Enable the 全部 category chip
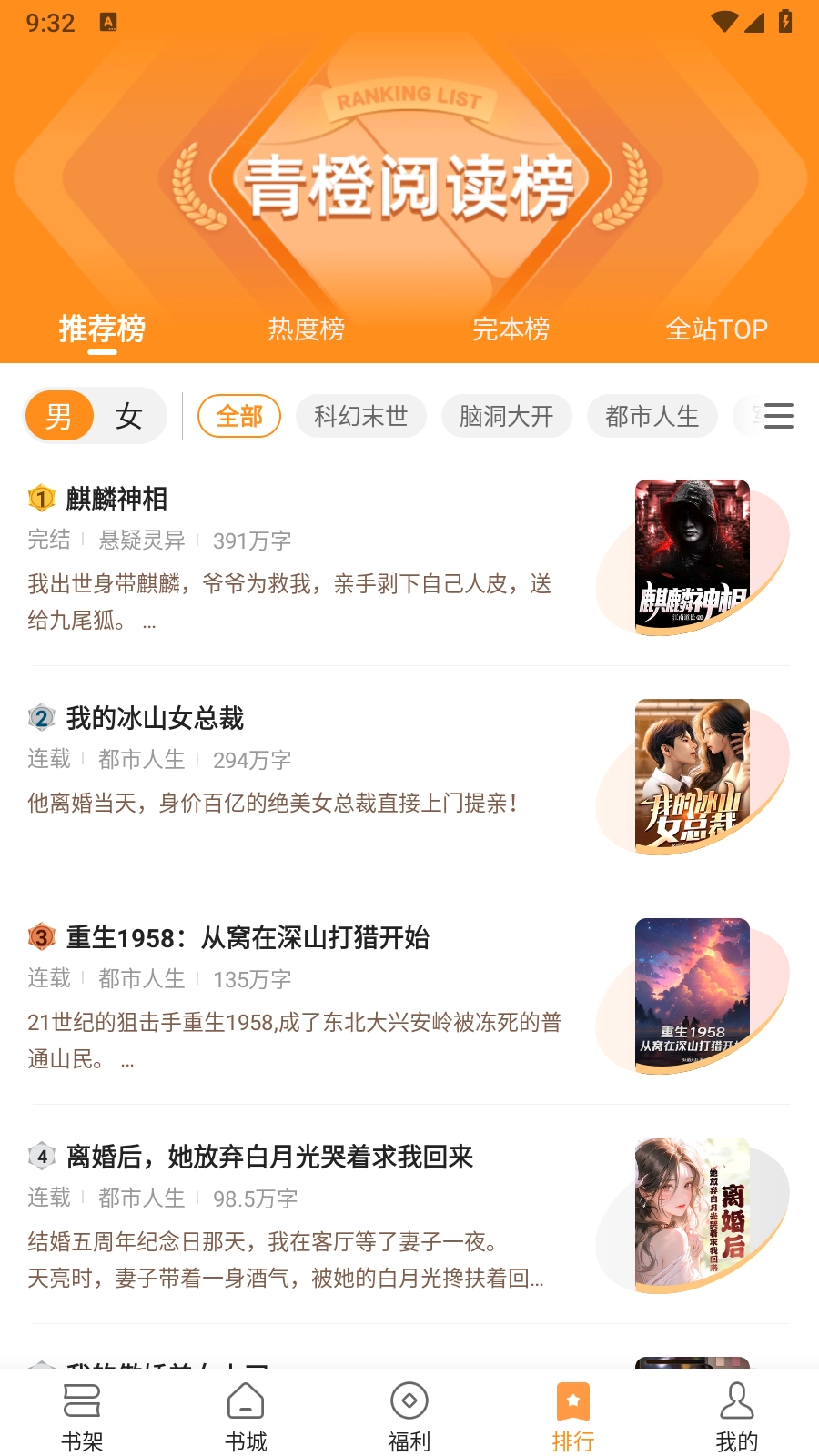 coord(238,416)
